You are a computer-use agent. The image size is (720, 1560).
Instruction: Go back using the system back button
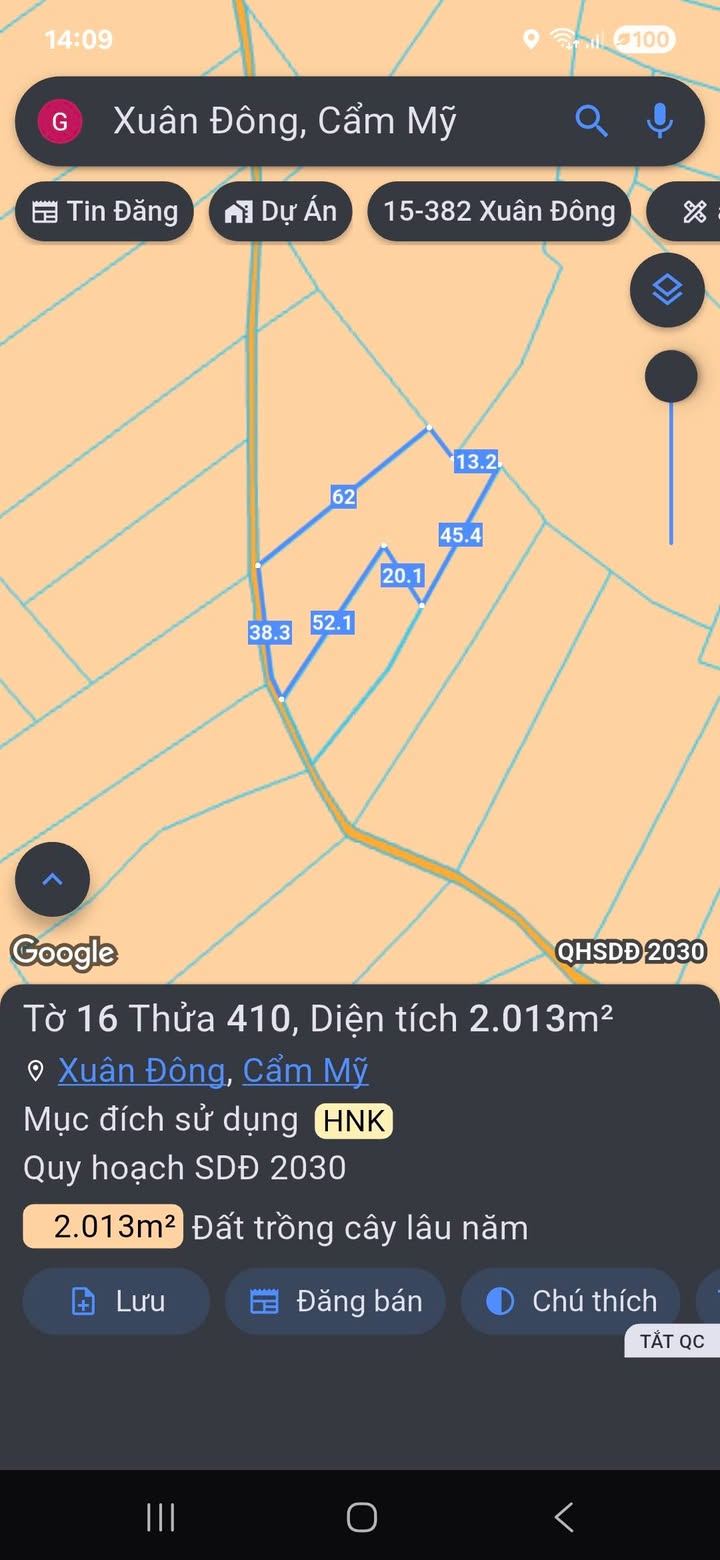tap(564, 1517)
